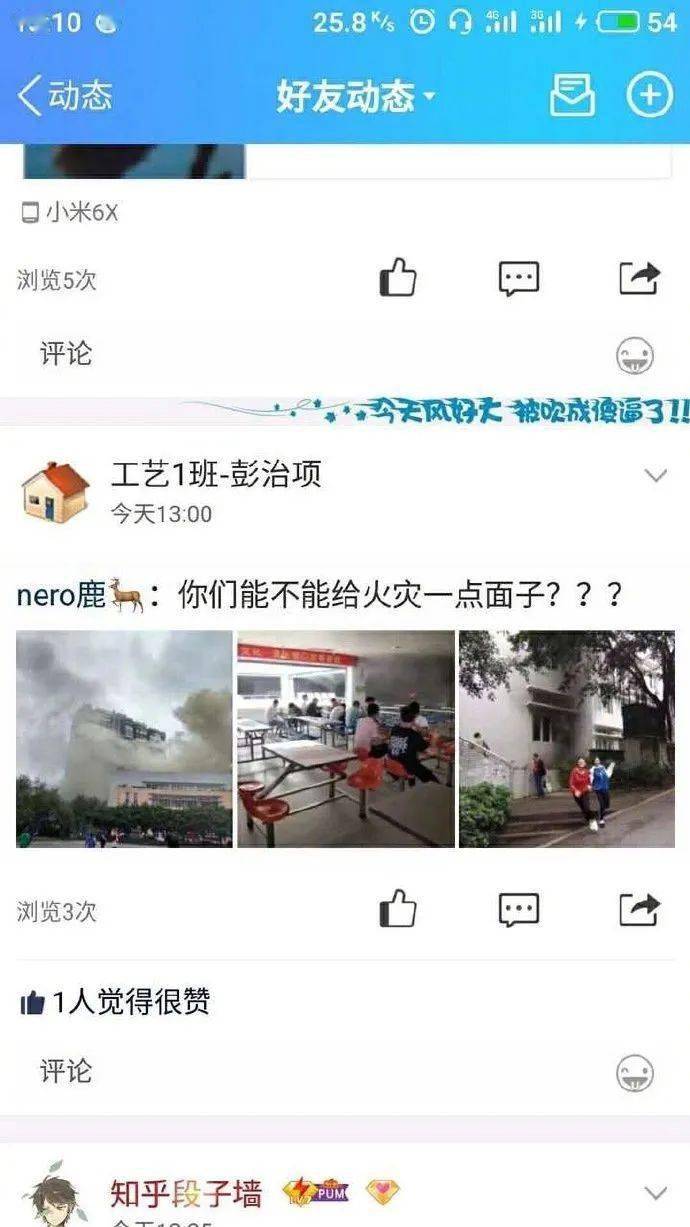Comment on the 小米6X post via bubble icon
Viewport: 690px width, 1227px height.
tap(518, 278)
